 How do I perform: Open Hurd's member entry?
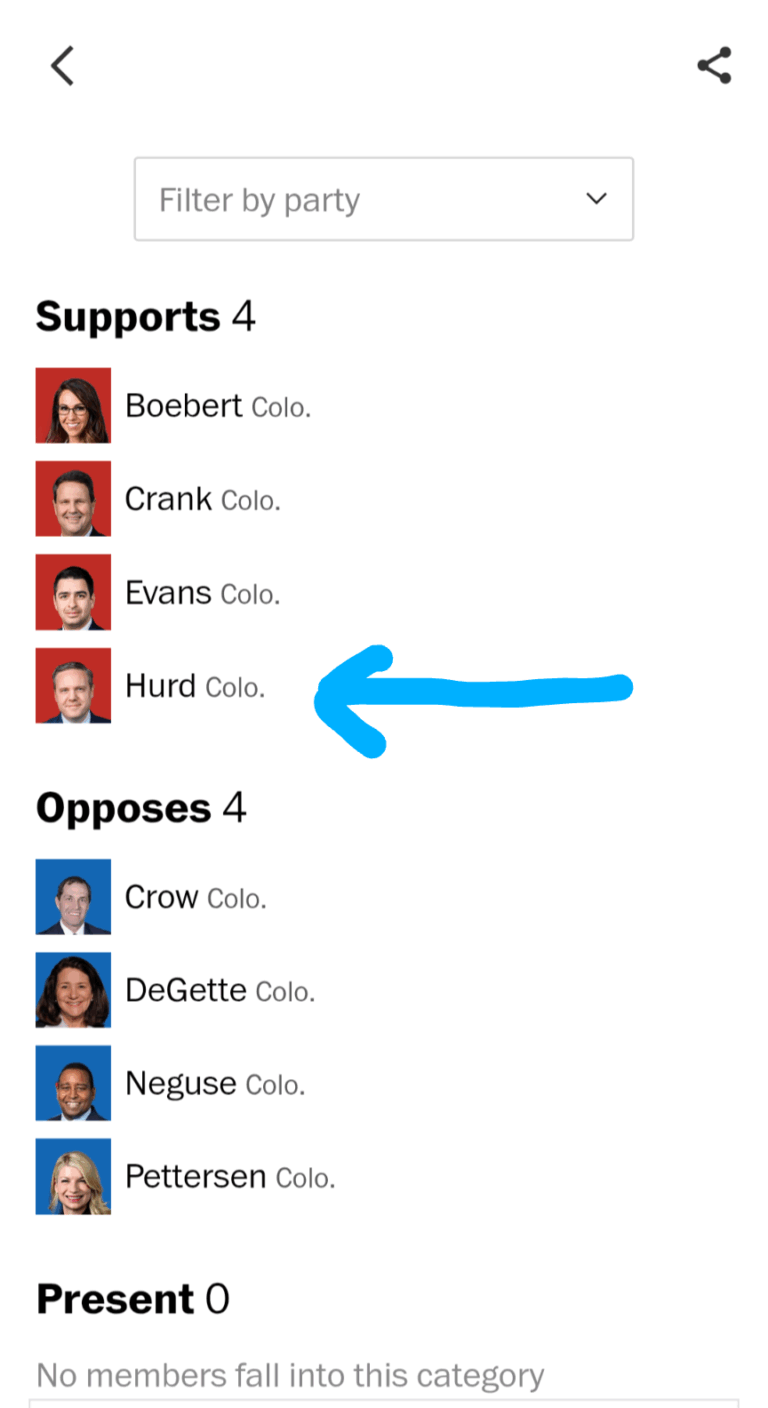pos(151,685)
